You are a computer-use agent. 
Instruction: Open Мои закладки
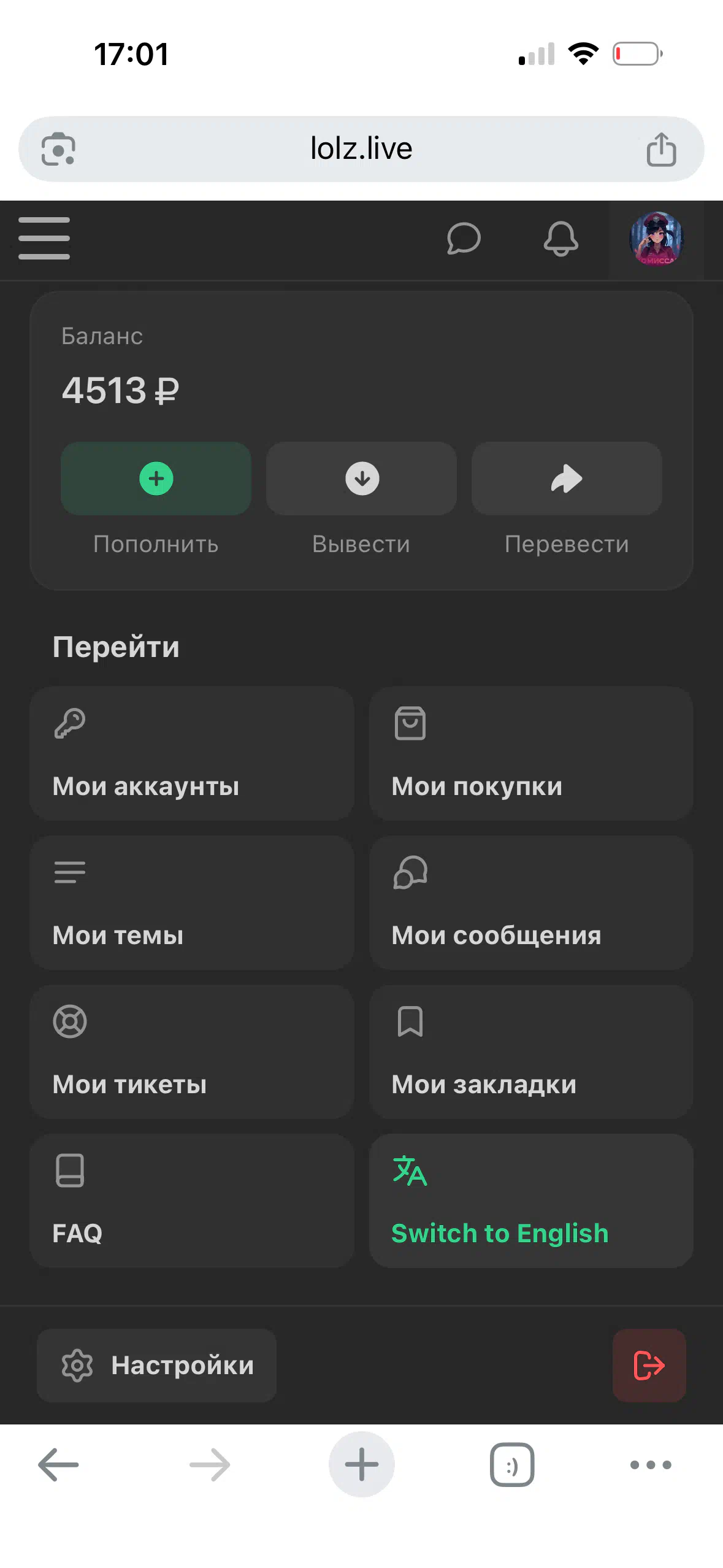tap(531, 1051)
